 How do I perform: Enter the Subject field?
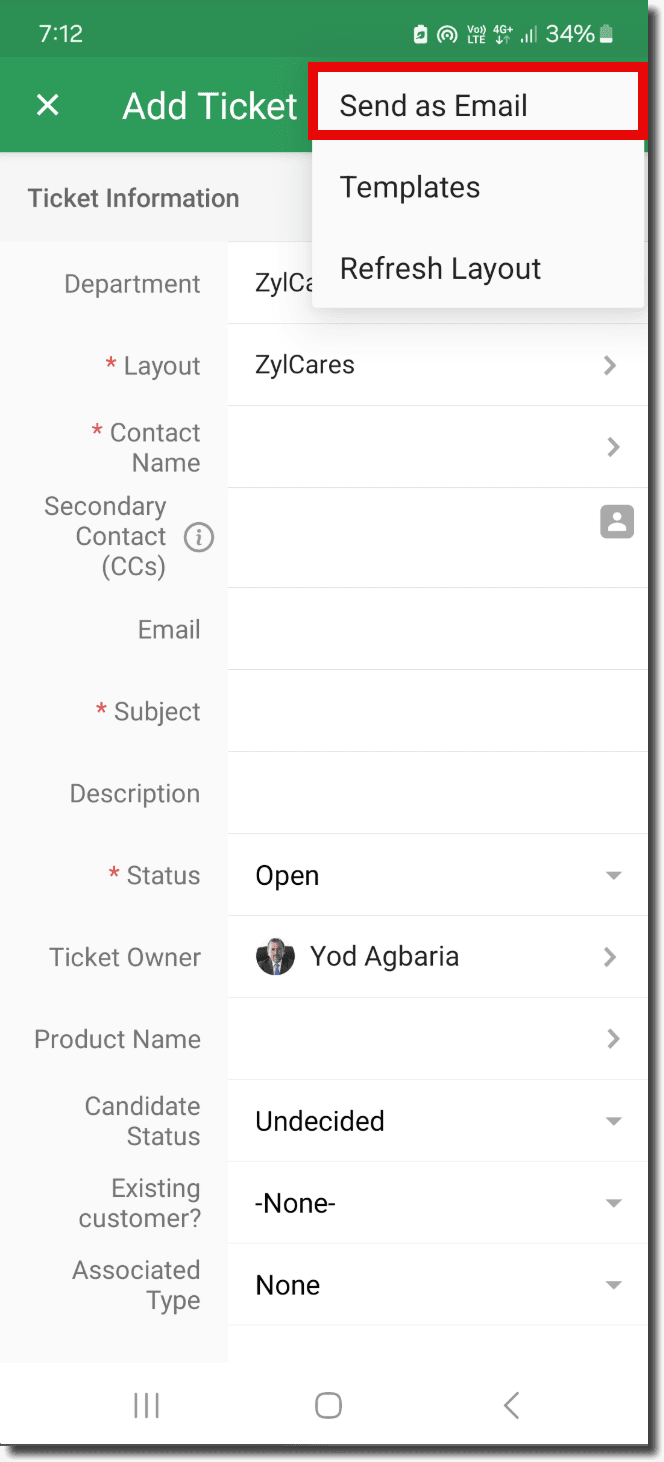(438, 711)
